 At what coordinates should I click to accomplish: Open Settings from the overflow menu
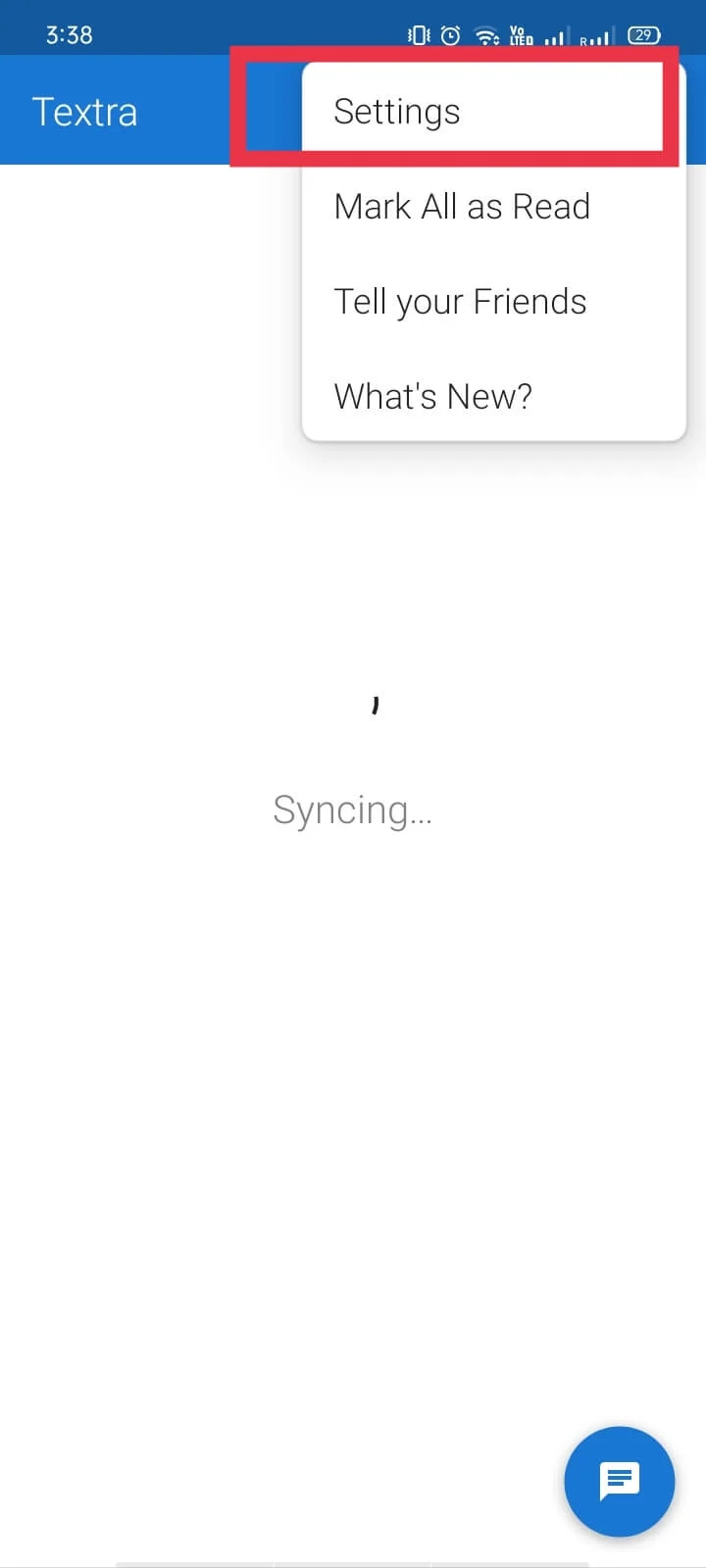pyautogui.click(x=397, y=112)
